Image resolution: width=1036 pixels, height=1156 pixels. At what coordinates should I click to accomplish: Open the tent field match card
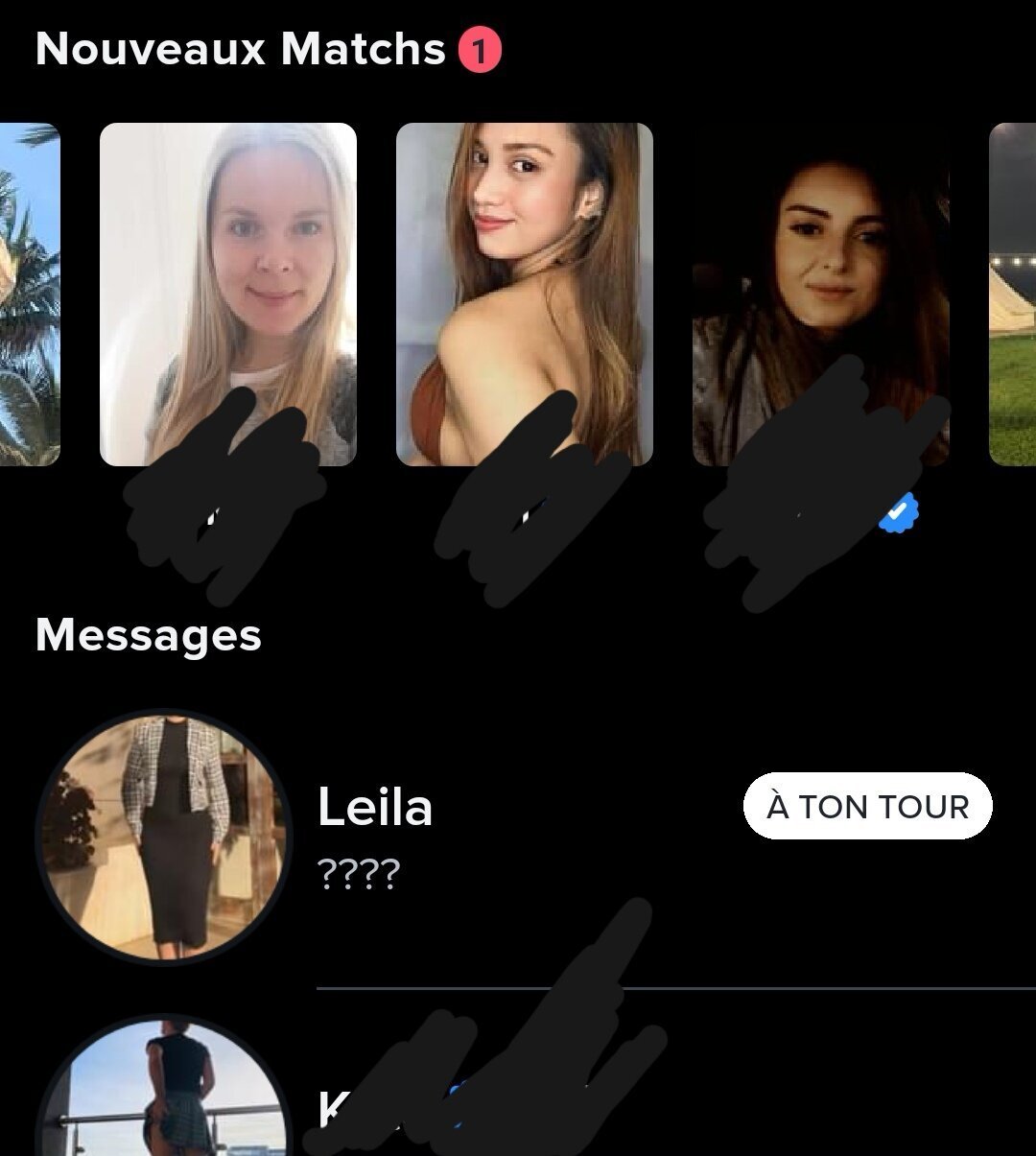(x=1012, y=293)
